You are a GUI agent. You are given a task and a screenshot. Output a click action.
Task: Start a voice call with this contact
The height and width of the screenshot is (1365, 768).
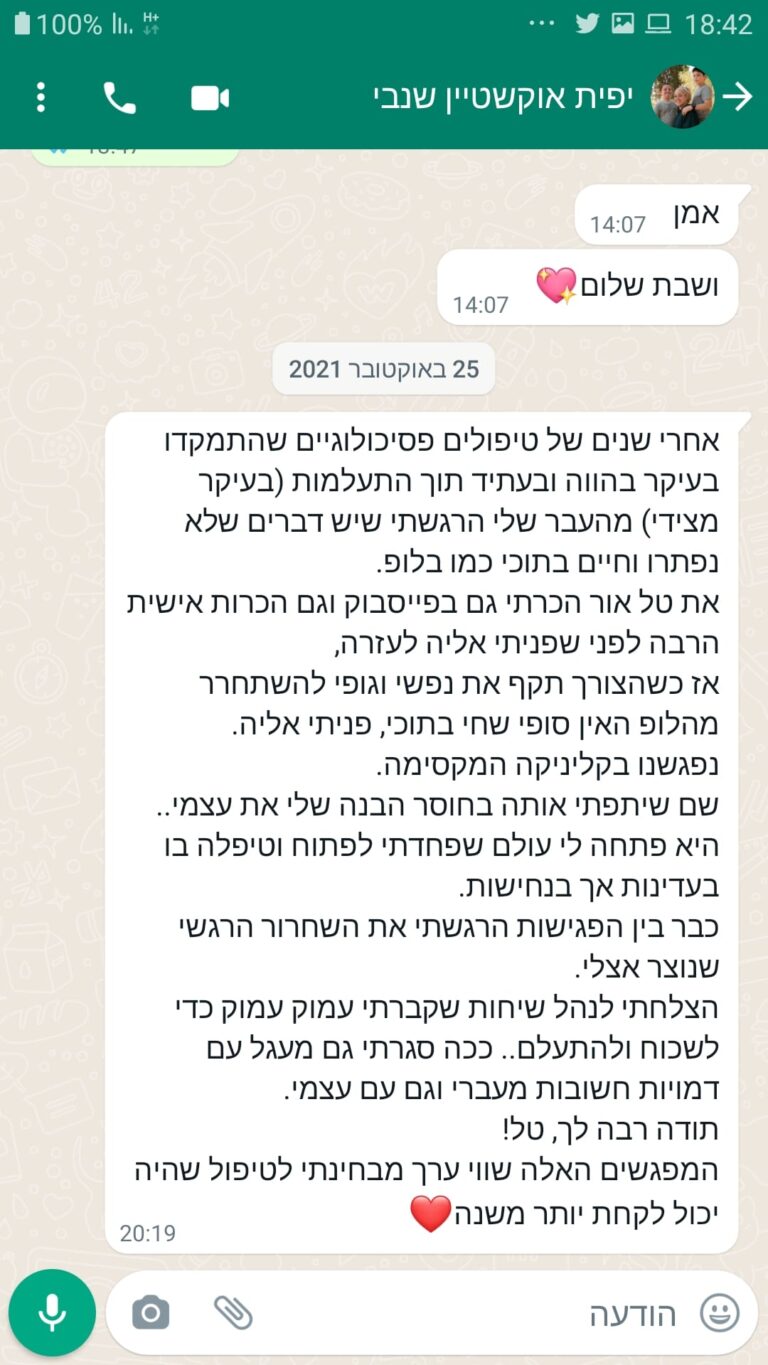point(119,97)
